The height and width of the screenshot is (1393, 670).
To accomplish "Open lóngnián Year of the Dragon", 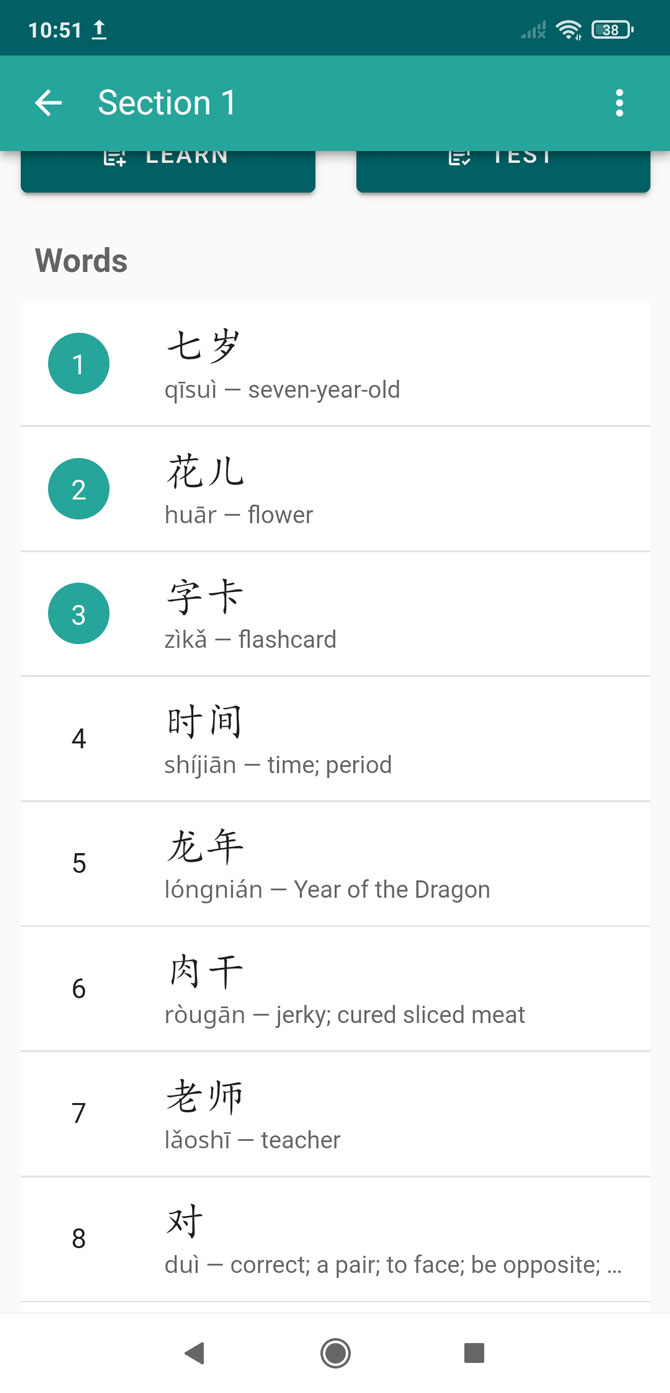I will pyautogui.click(x=335, y=864).
